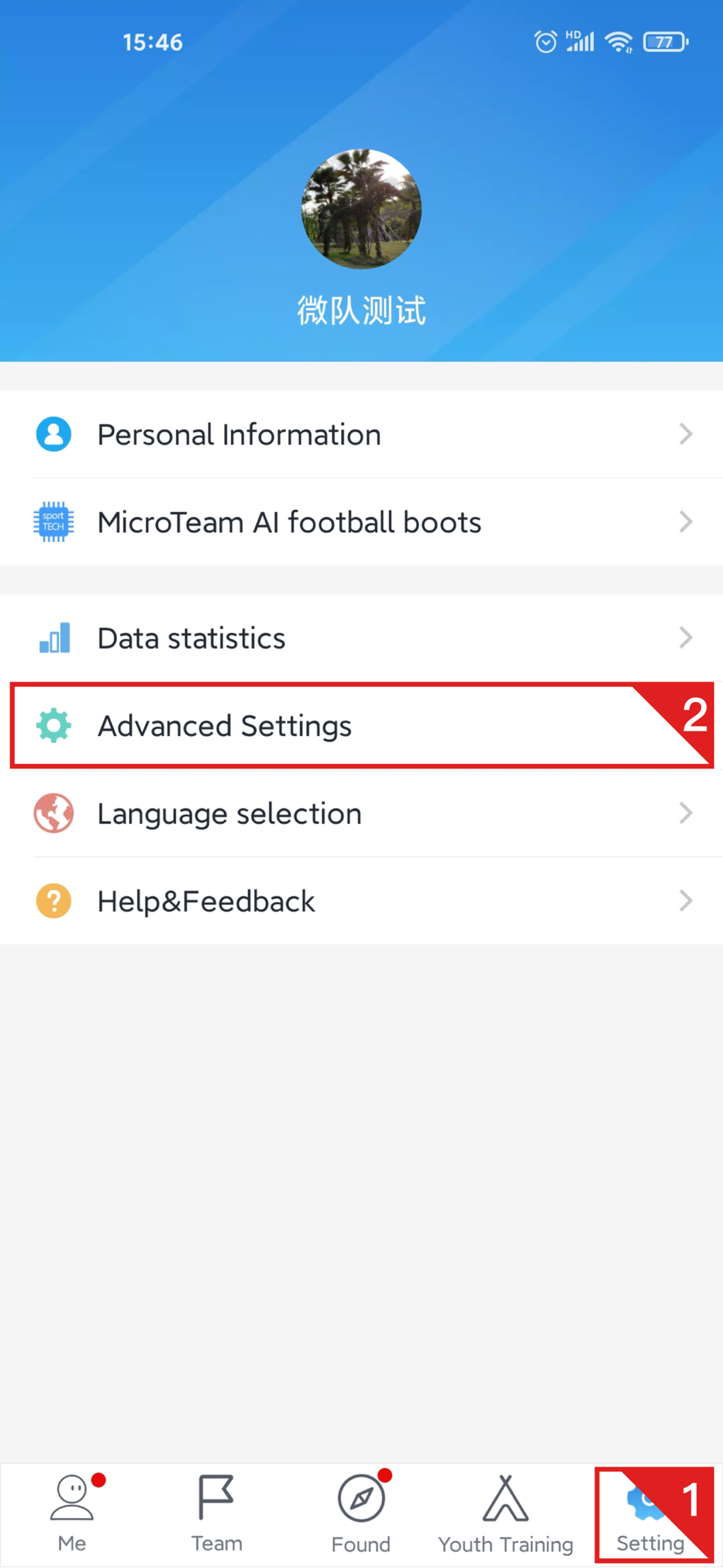
Task: Open MicroTeam AI football boots
Action: (361, 522)
